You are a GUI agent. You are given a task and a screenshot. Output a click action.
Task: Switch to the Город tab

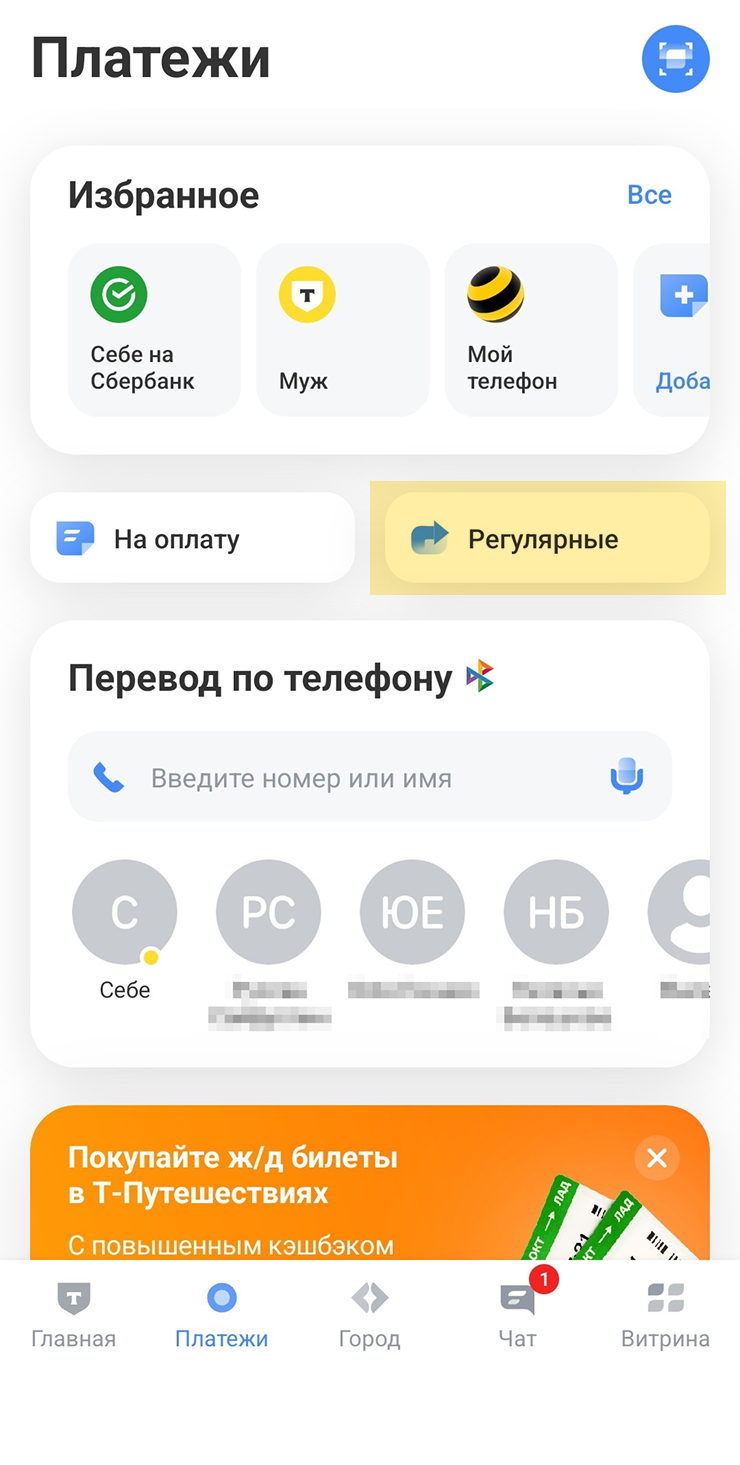point(369,1316)
